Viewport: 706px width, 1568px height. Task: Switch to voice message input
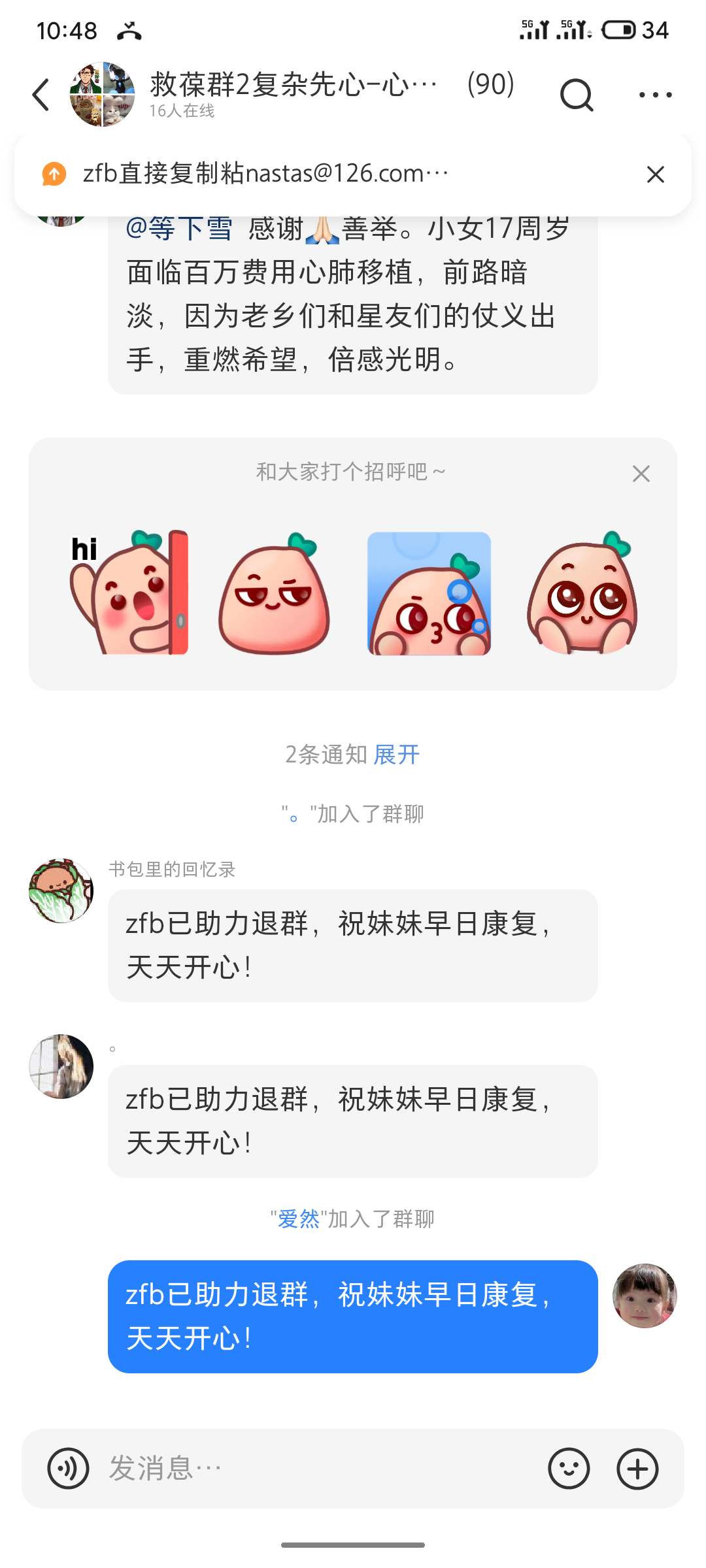pos(68,1469)
